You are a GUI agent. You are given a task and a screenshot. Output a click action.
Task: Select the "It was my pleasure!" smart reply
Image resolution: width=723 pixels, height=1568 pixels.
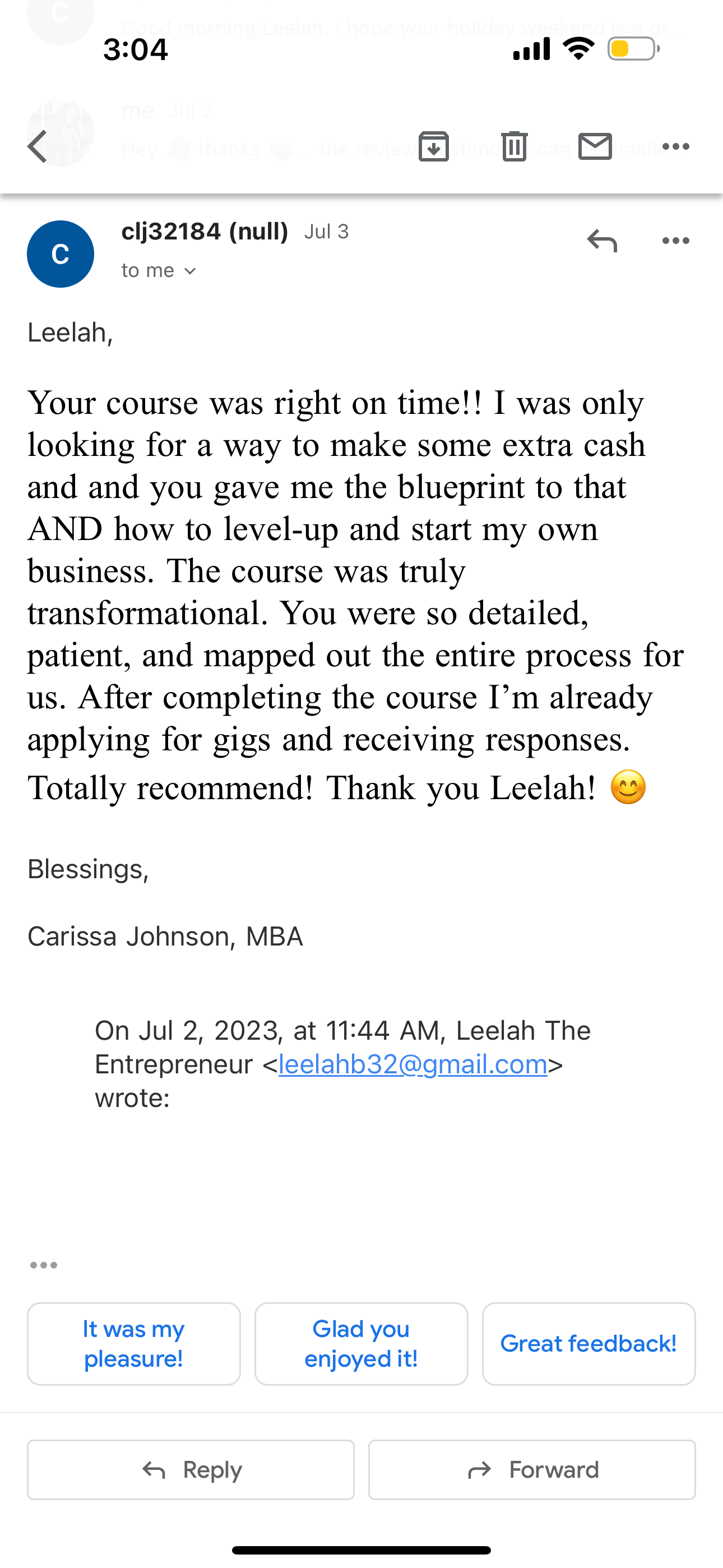(134, 1344)
